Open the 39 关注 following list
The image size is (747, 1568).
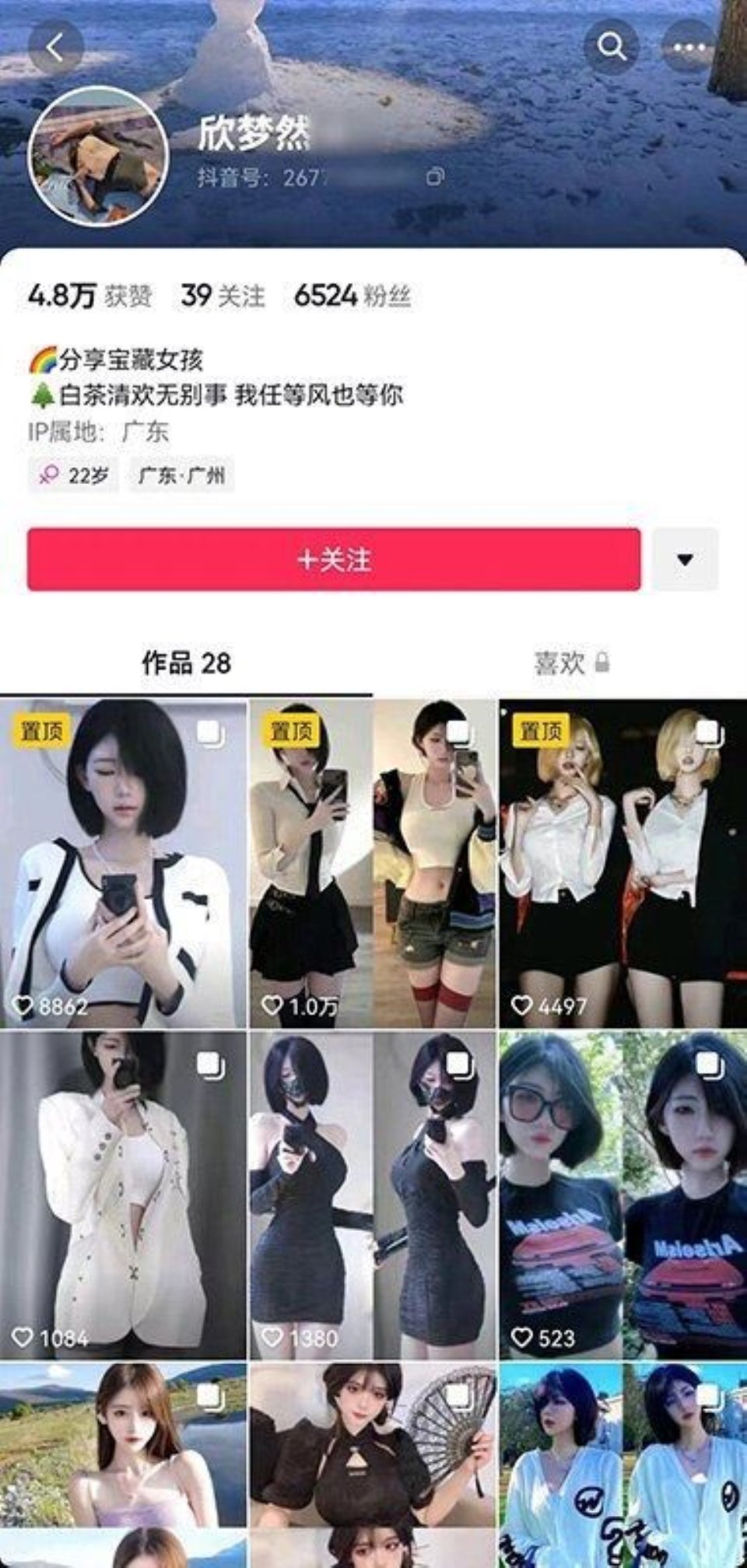(x=223, y=296)
